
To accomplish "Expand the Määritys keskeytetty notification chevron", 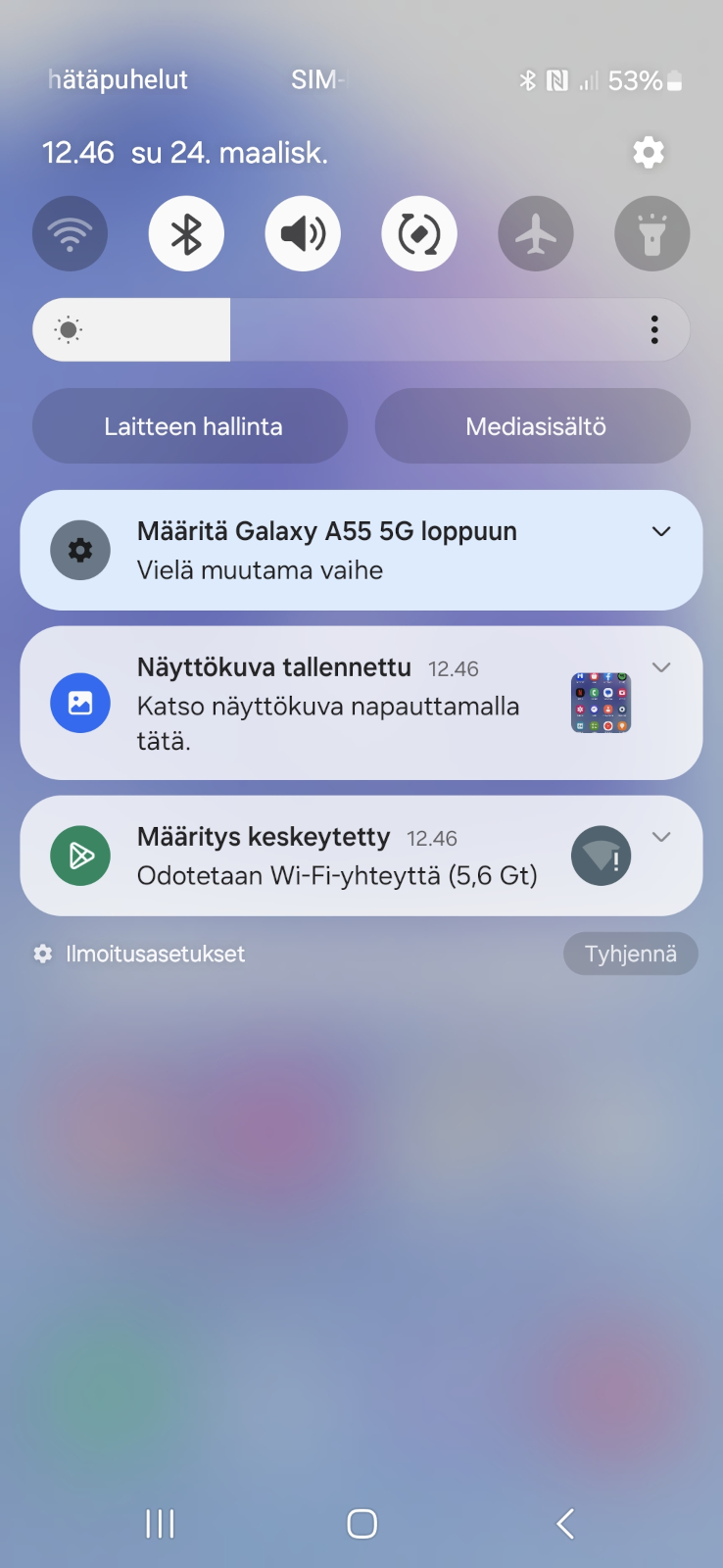I will click(x=661, y=837).
